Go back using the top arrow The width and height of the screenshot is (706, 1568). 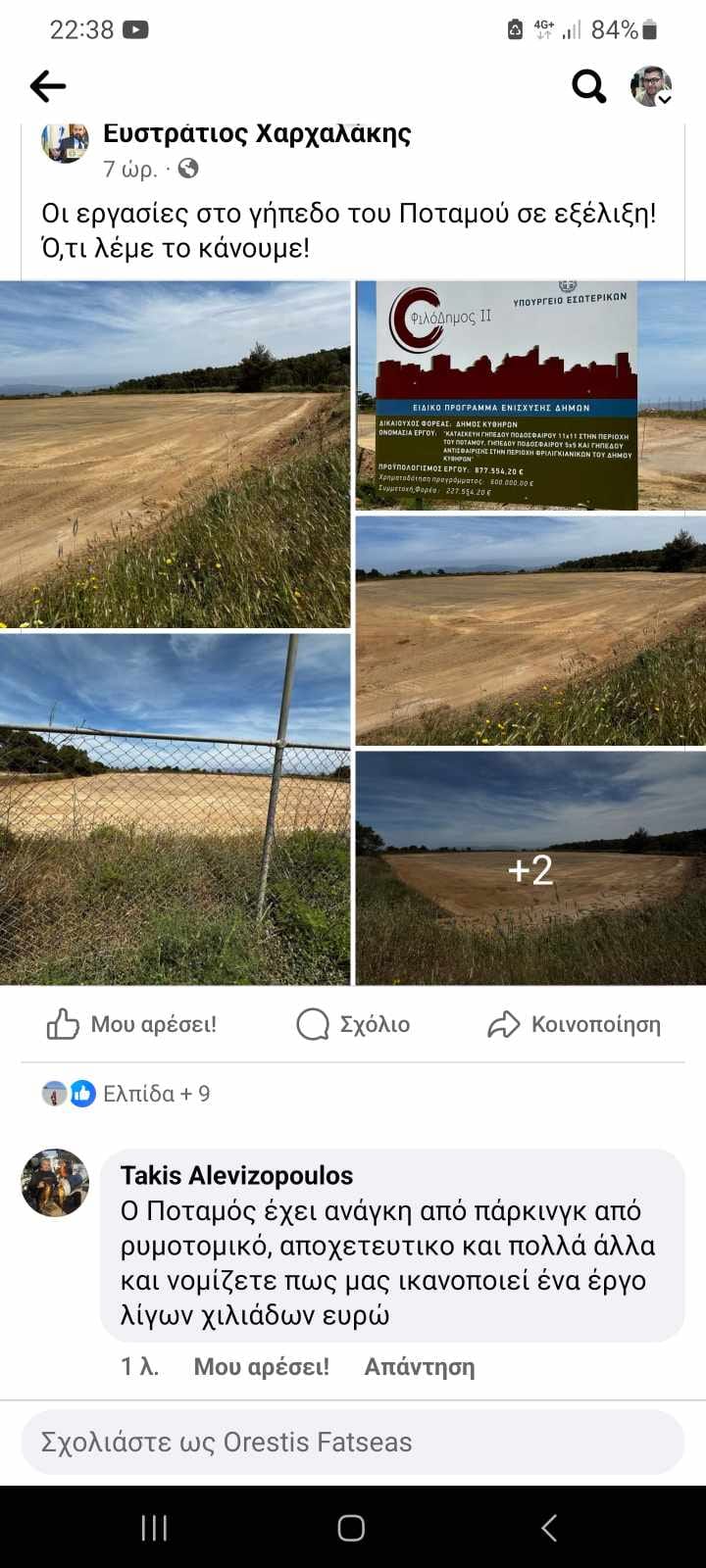click(47, 86)
